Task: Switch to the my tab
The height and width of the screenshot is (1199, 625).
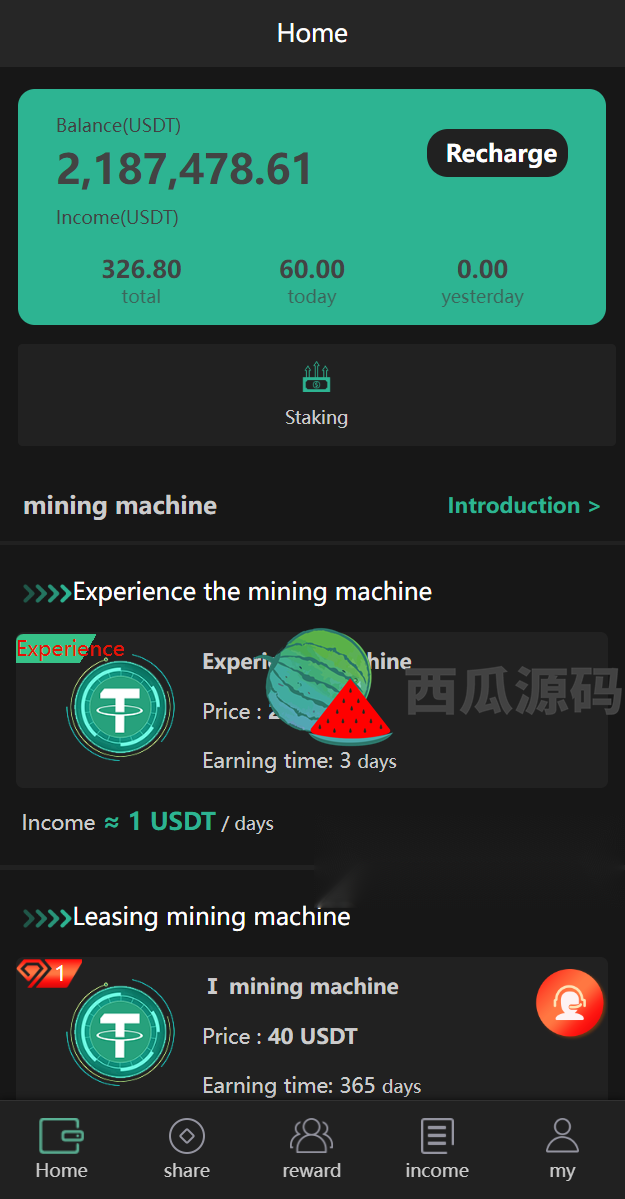Action: pos(562,1150)
